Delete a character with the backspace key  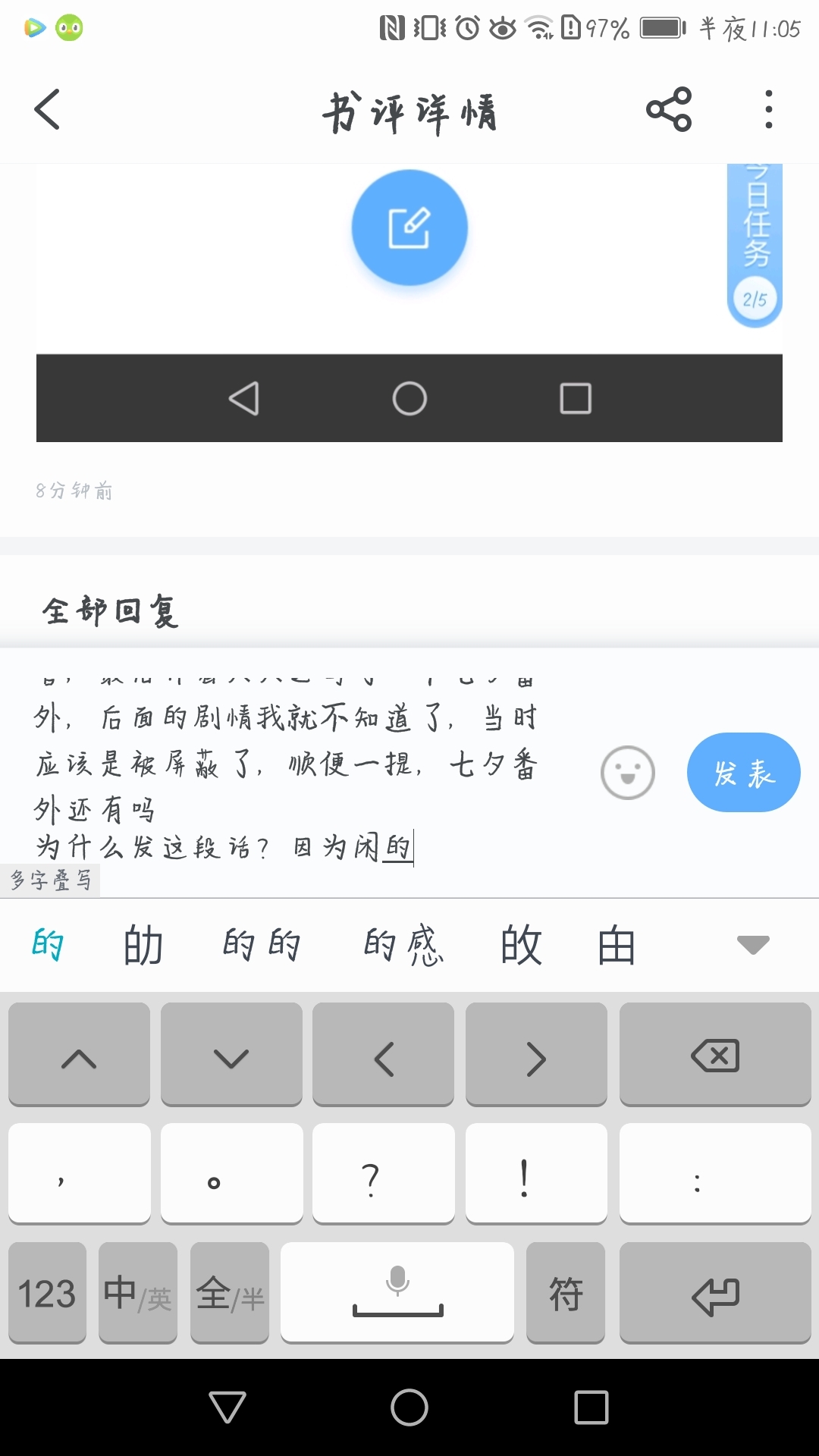[x=714, y=1055]
